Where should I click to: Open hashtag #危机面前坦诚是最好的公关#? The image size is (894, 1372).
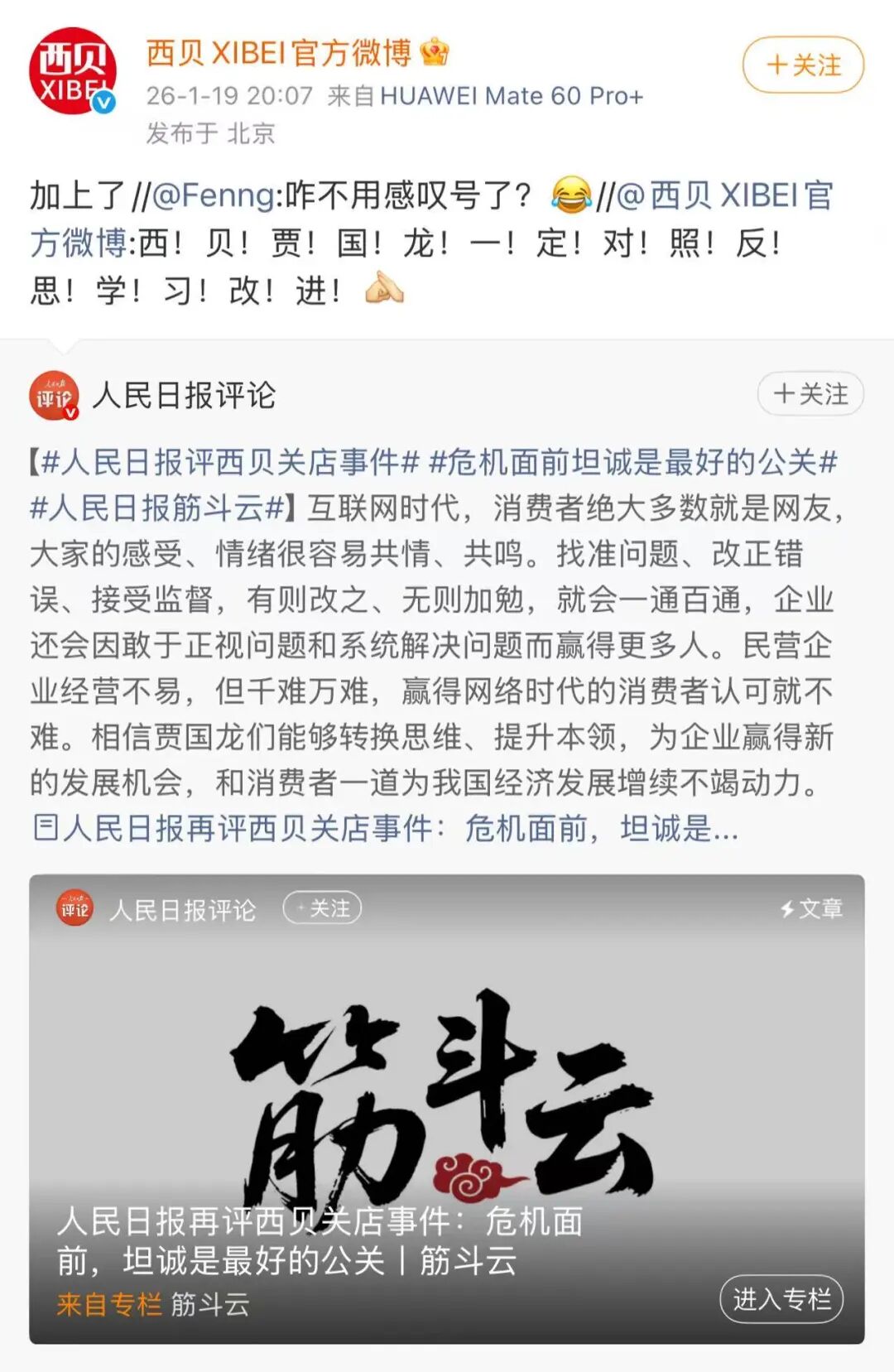[x=633, y=462]
